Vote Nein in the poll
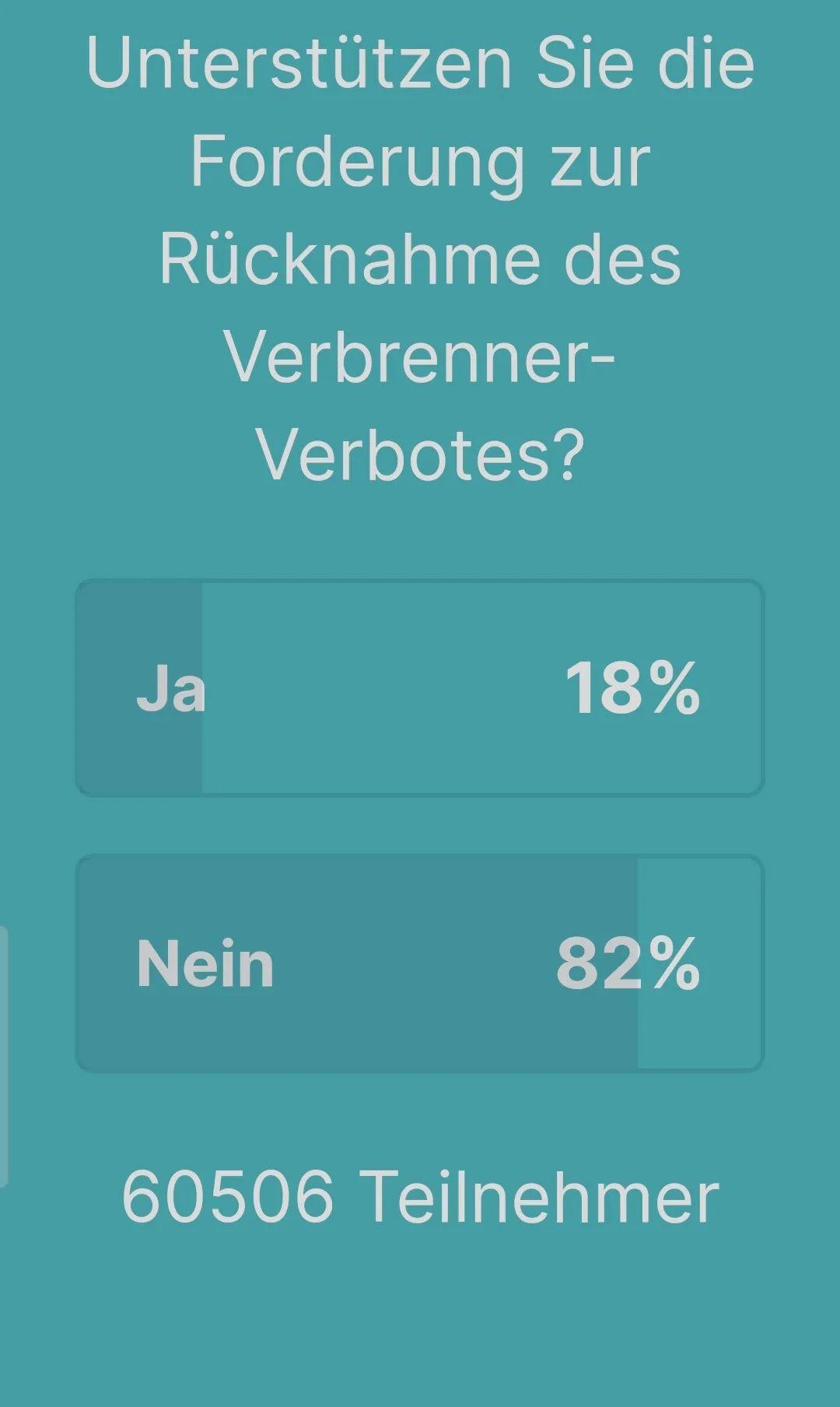 pyautogui.click(x=420, y=963)
